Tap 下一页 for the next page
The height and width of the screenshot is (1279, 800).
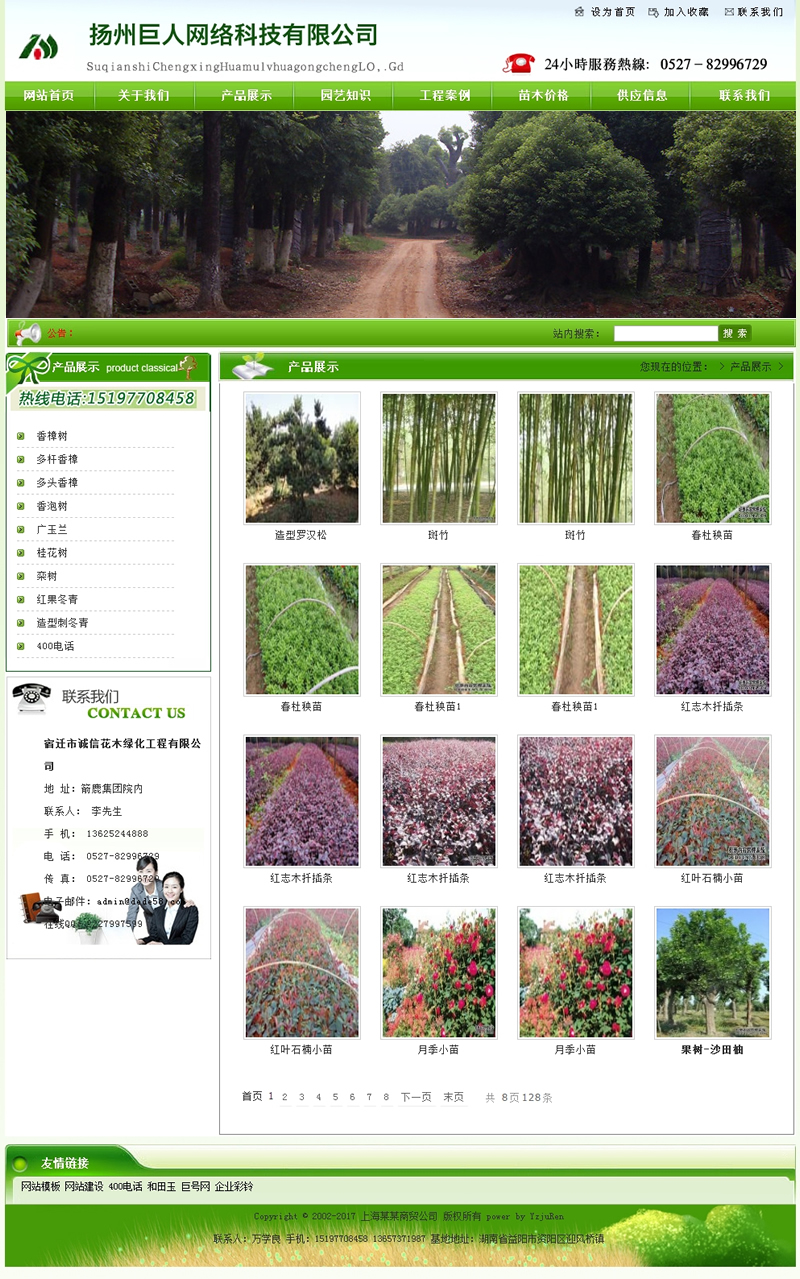pos(416,1097)
